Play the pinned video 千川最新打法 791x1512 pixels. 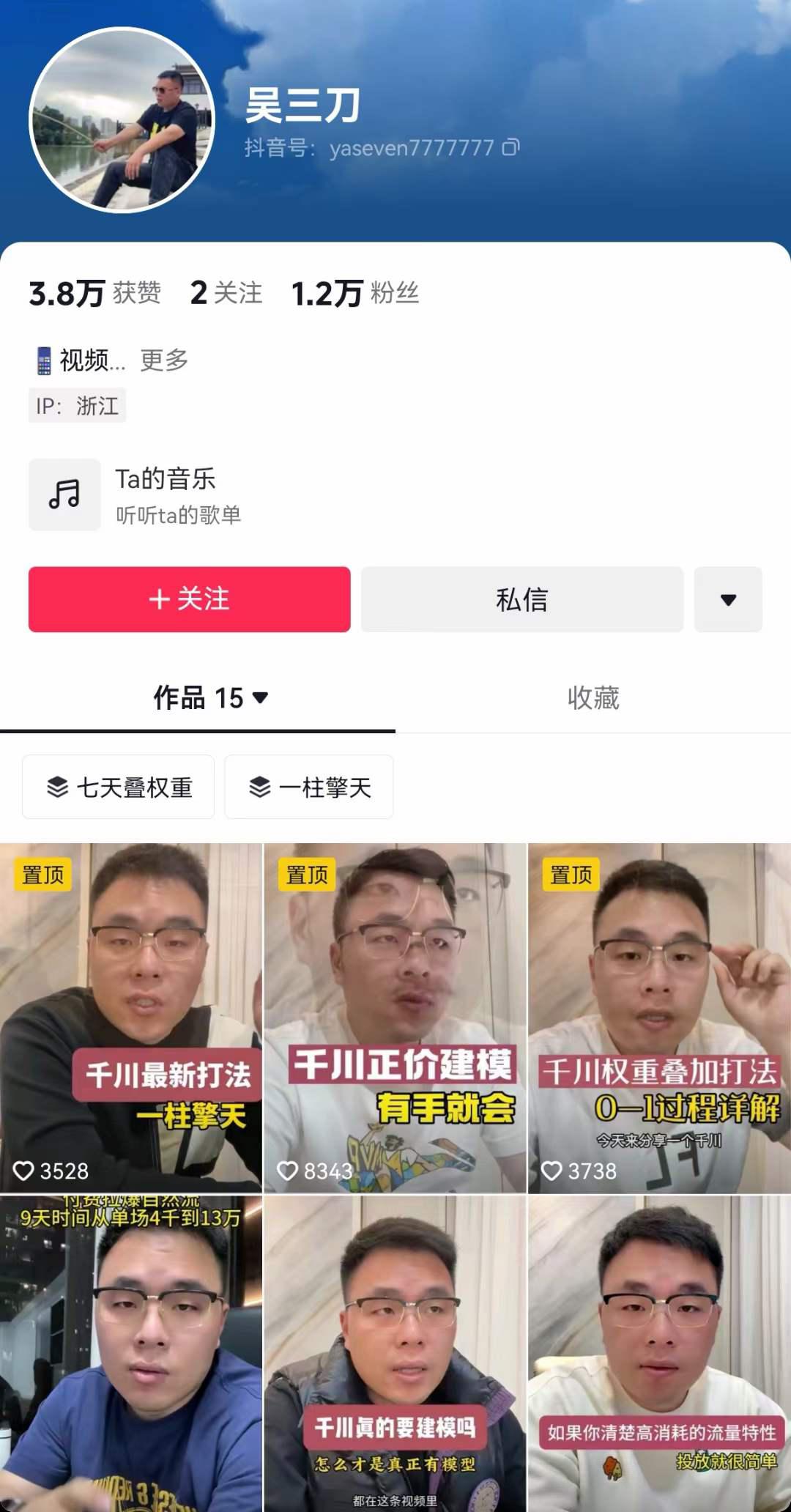(x=130, y=1017)
